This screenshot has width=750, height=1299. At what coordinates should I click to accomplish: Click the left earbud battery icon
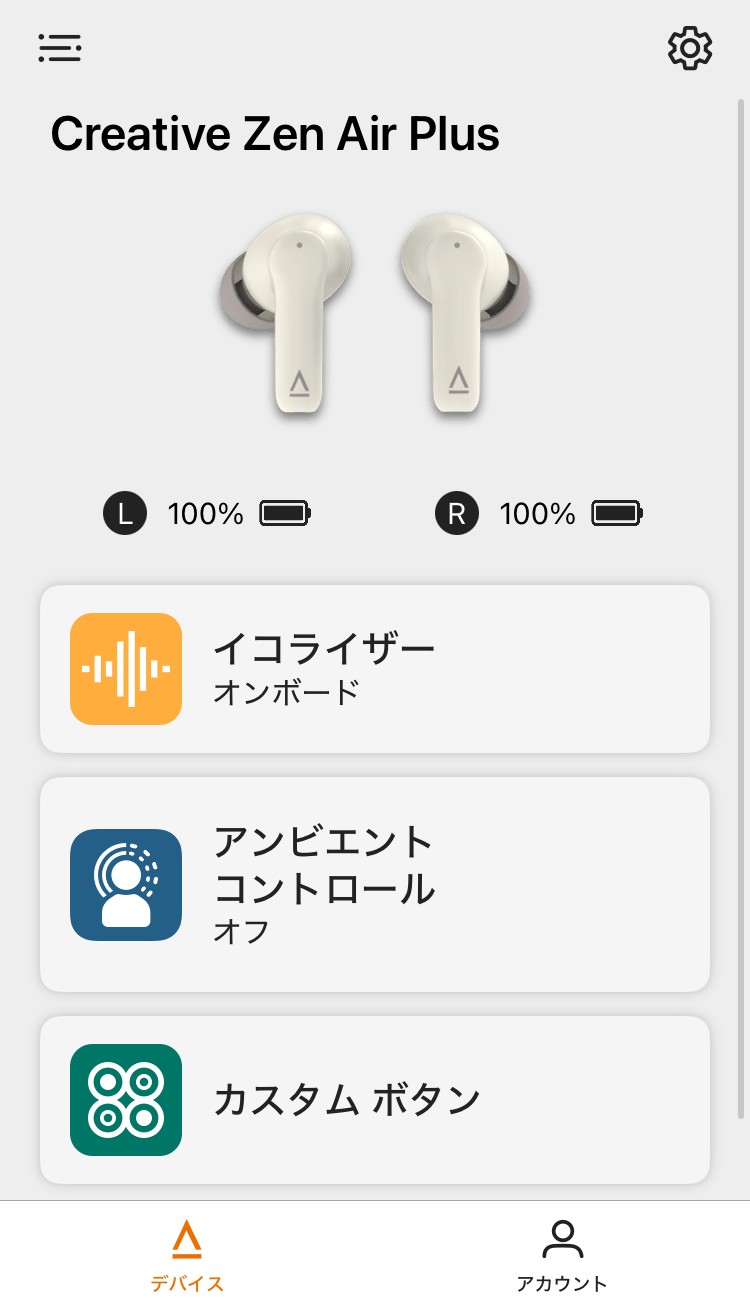coord(284,513)
